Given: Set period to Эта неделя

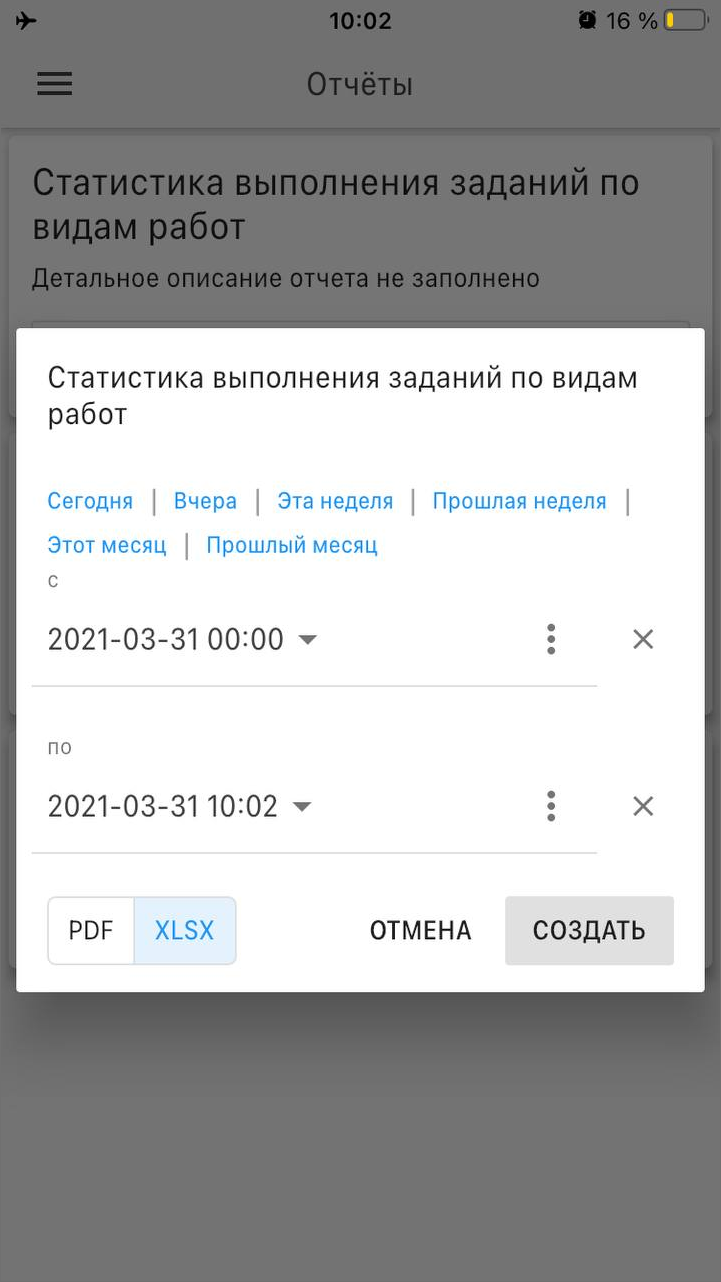Looking at the screenshot, I should click(335, 501).
